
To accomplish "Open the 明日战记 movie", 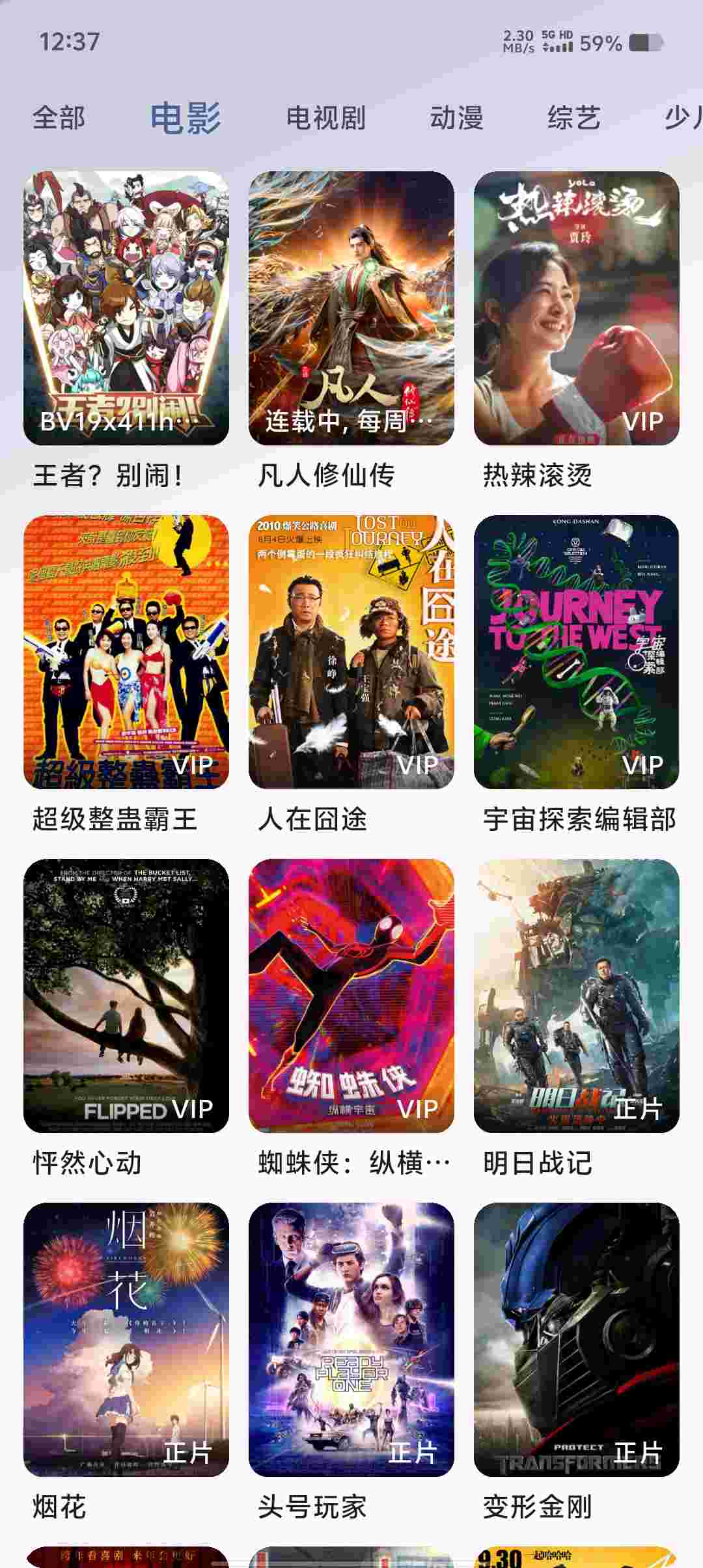I will (577, 996).
